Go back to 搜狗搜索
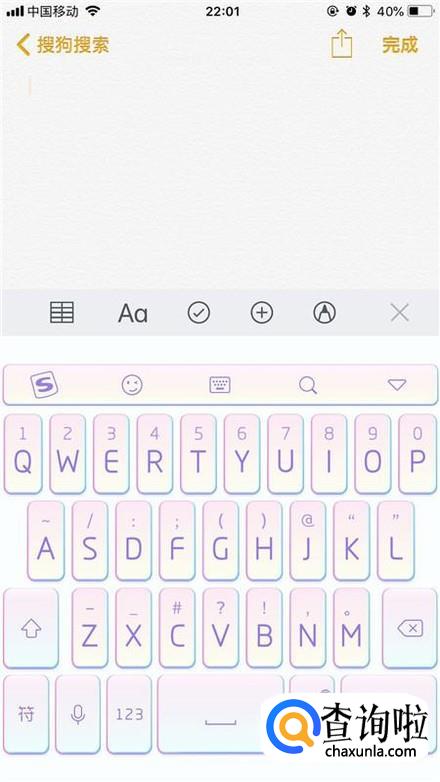 click(x=63, y=45)
